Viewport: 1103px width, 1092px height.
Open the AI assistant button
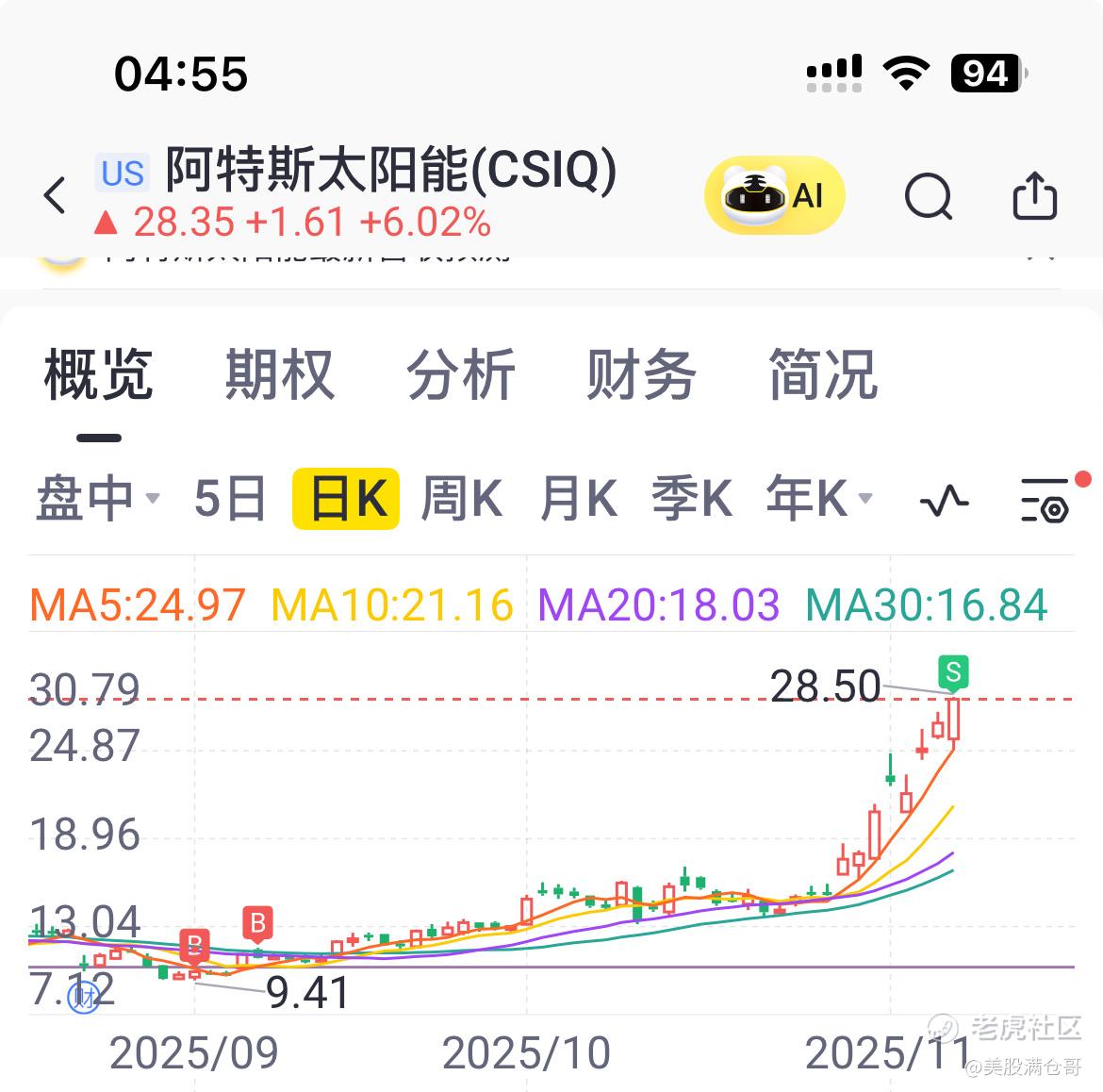coord(774,196)
